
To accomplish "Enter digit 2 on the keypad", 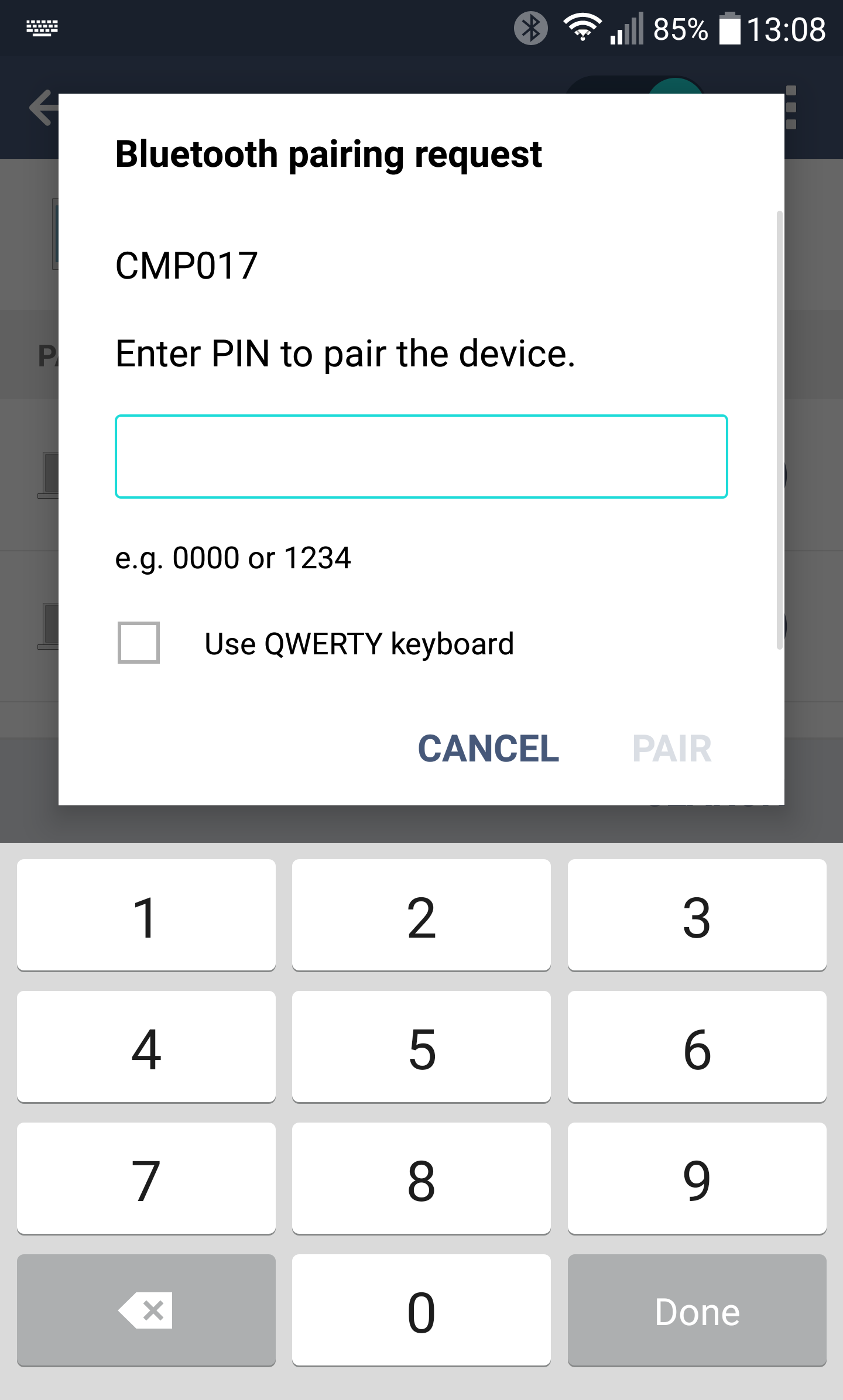I will pos(421,915).
